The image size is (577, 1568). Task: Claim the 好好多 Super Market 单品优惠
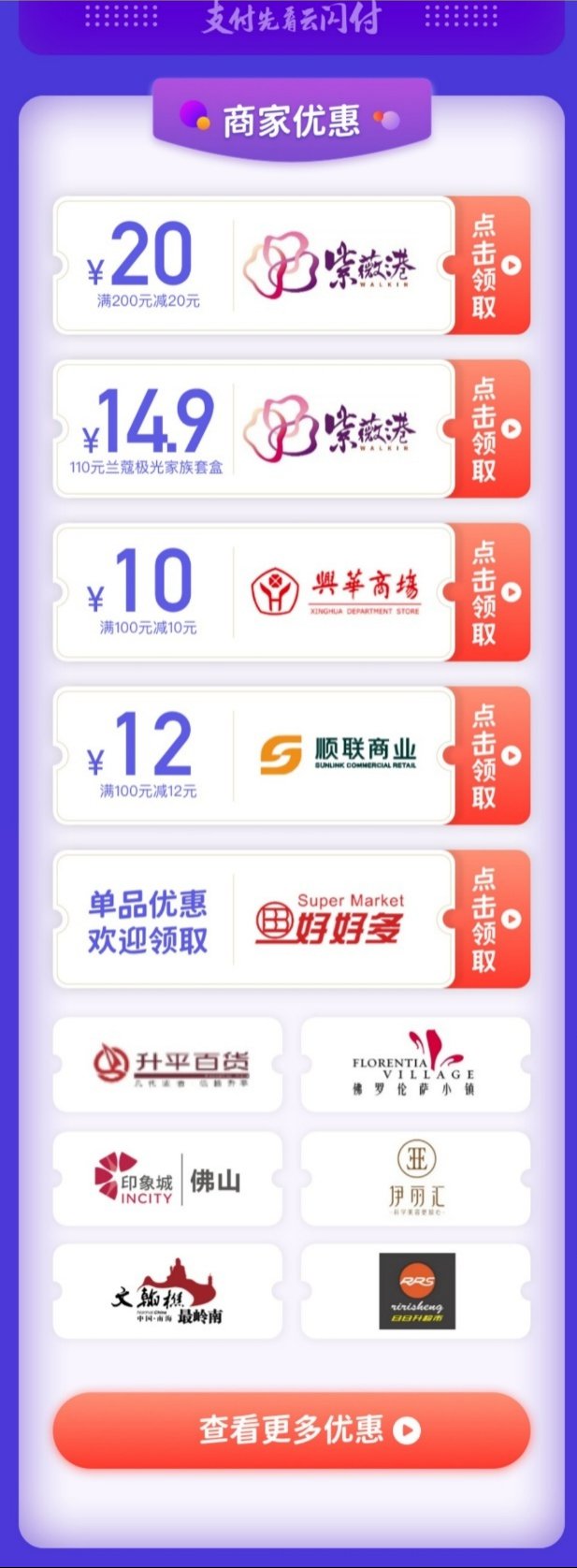coord(492,919)
